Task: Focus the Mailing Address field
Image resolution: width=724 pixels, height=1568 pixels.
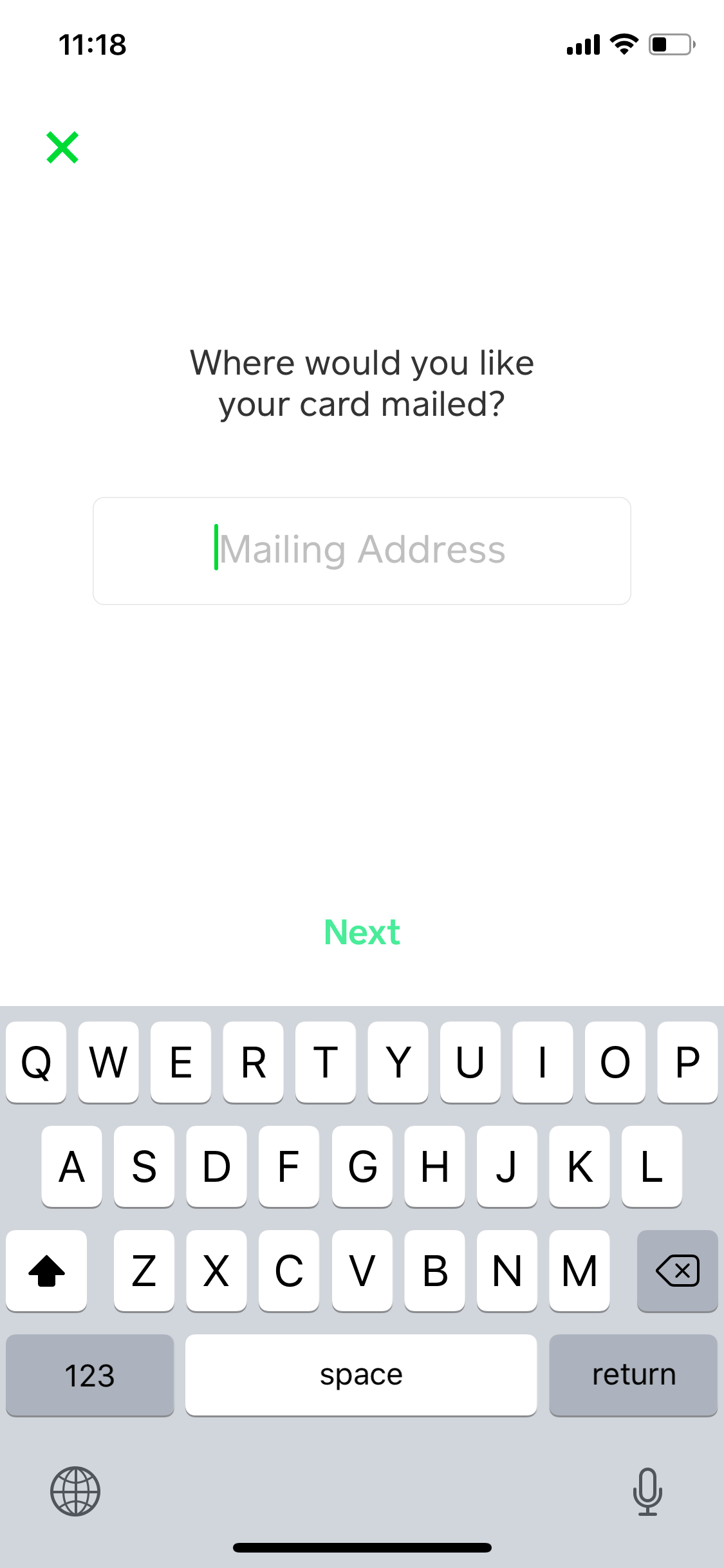Action: 362,550
